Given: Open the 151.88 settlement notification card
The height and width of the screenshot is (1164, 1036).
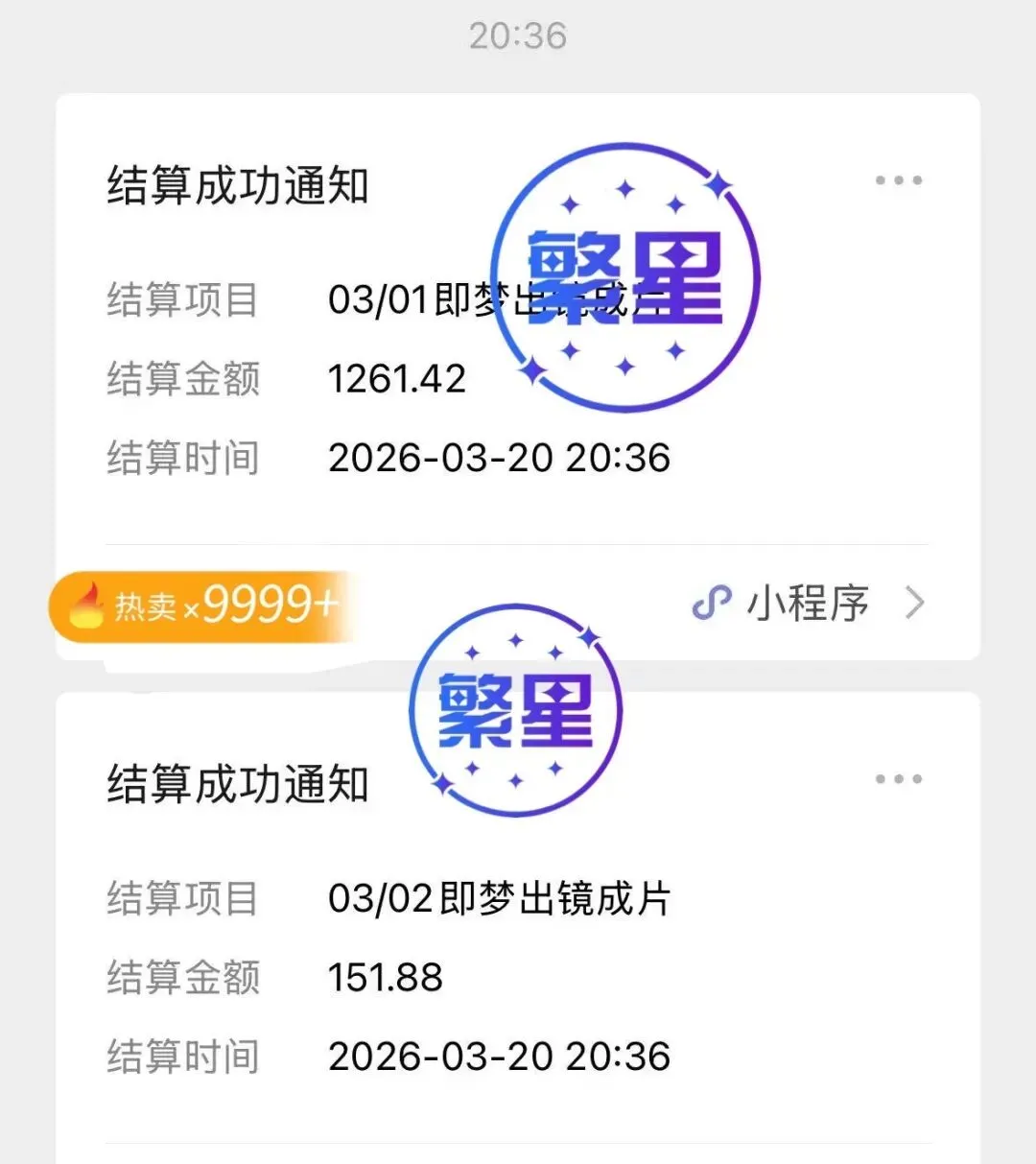Looking at the screenshot, I should tap(518, 927).
